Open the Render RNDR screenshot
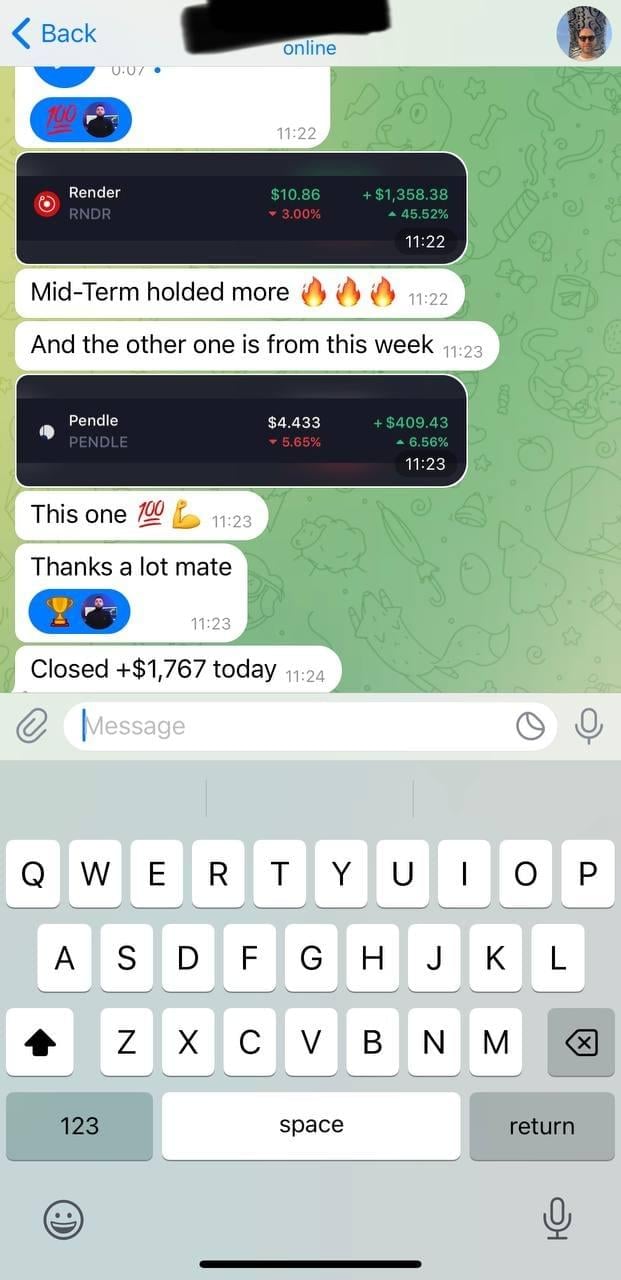This screenshot has height=1280, width=621. (x=240, y=207)
